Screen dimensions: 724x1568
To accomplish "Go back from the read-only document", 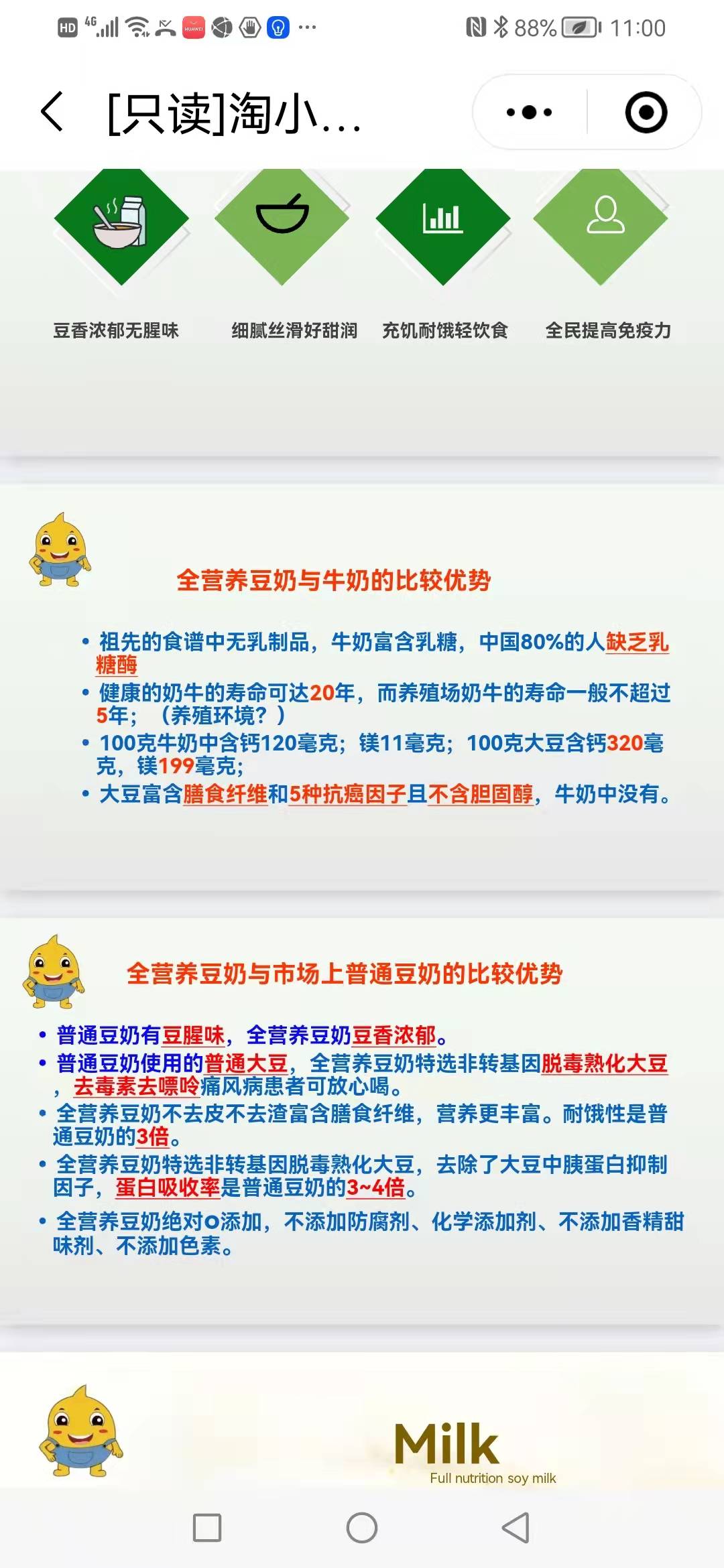I will (x=52, y=112).
